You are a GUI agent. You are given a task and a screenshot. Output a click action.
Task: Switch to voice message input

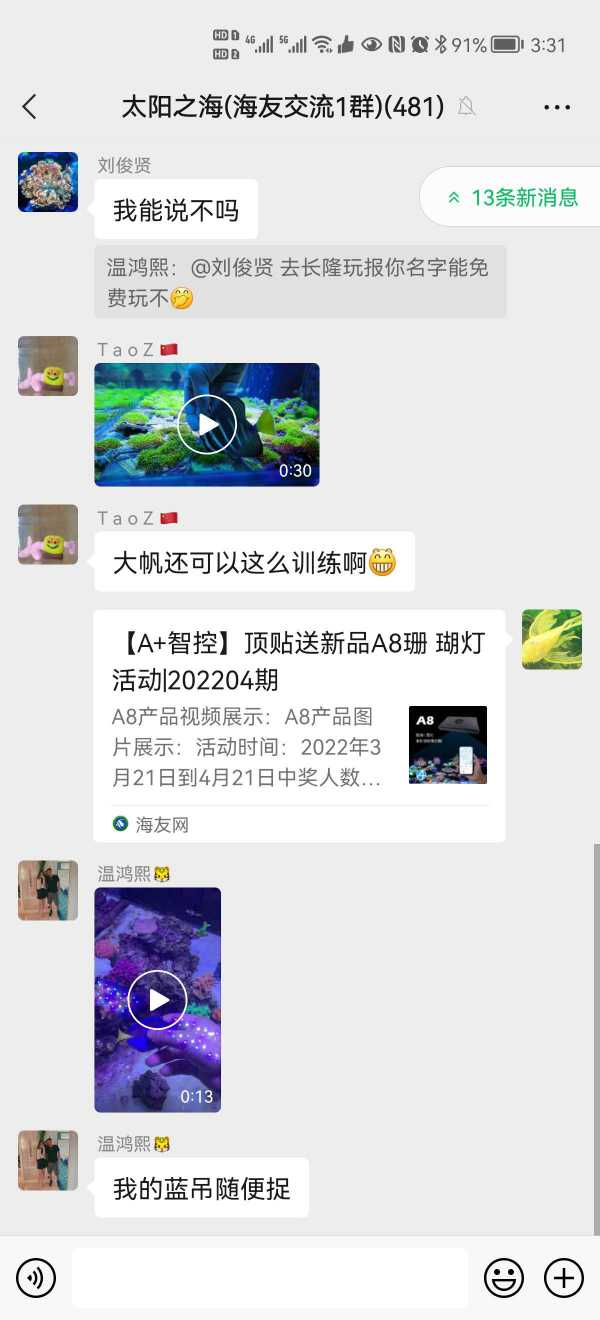point(36,1278)
